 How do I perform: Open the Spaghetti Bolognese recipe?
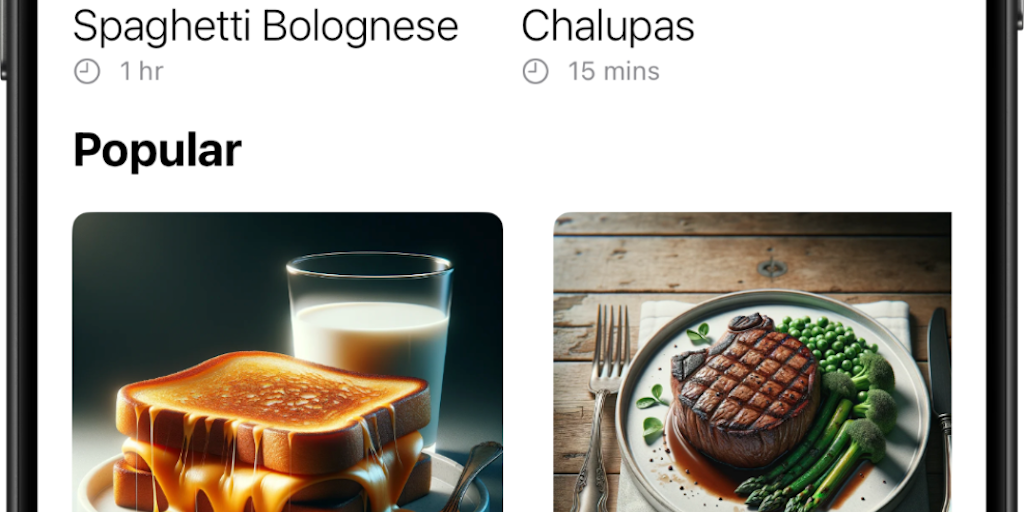click(x=265, y=28)
